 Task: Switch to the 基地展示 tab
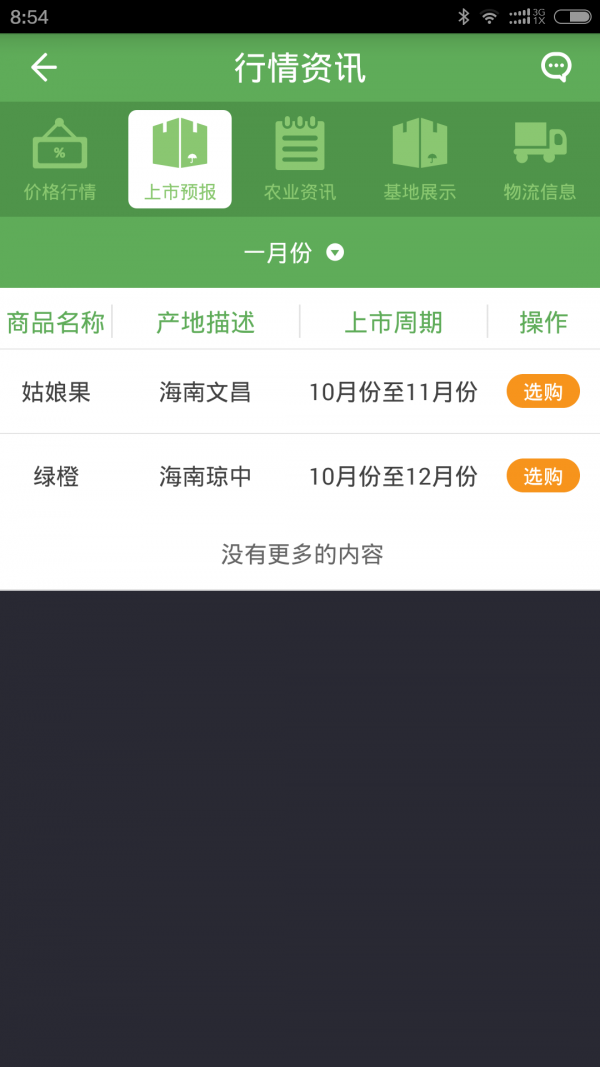click(x=420, y=160)
